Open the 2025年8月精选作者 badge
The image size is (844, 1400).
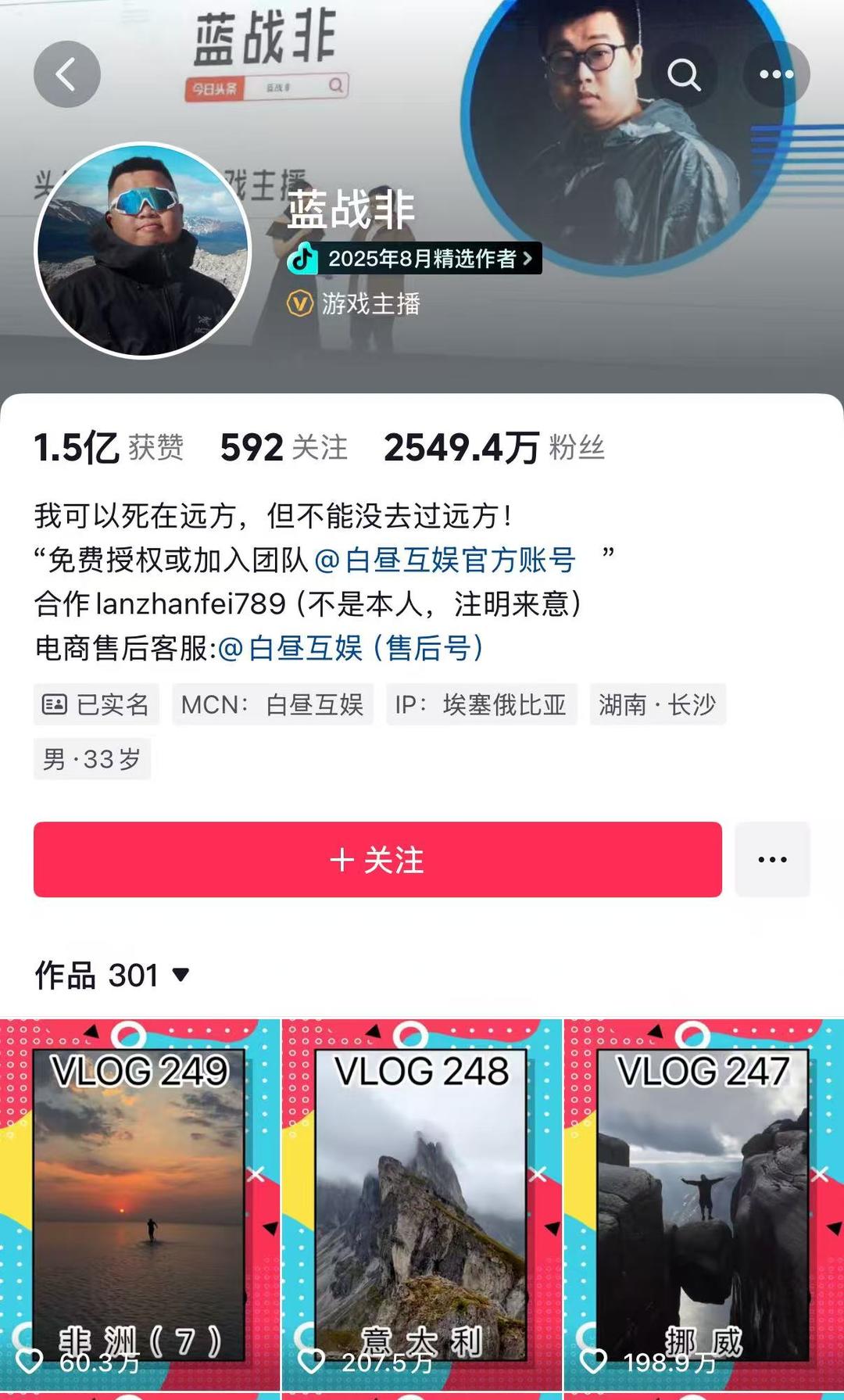pyautogui.click(x=414, y=259)
